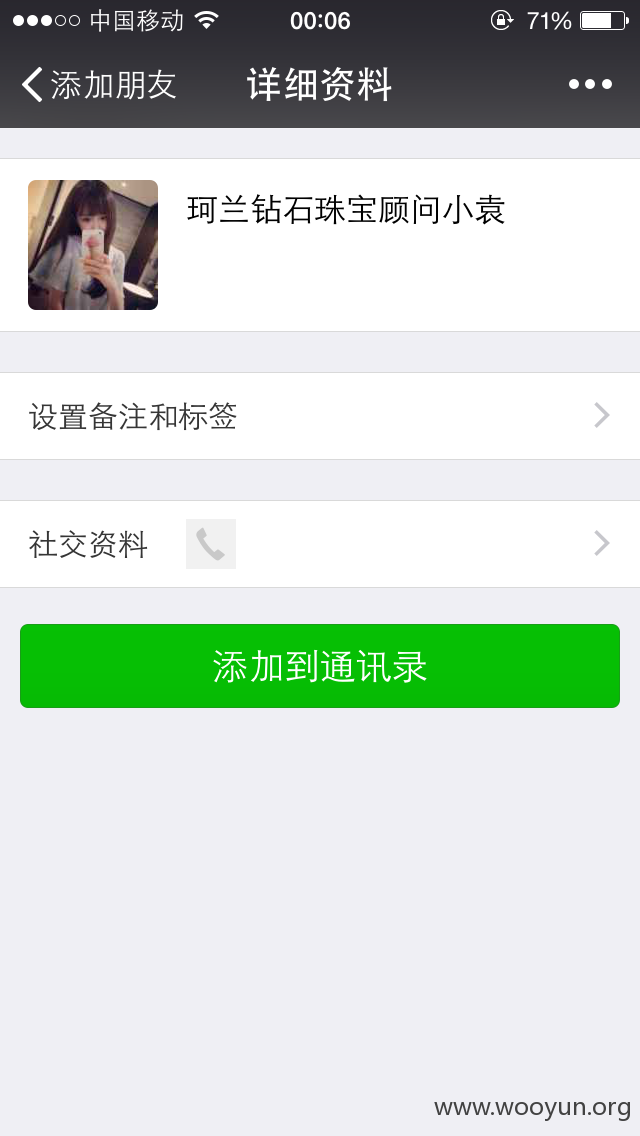This screenshot has height=1136, width=640.
Task: Open the three-dot overflow menu
Action: (590, 85)
